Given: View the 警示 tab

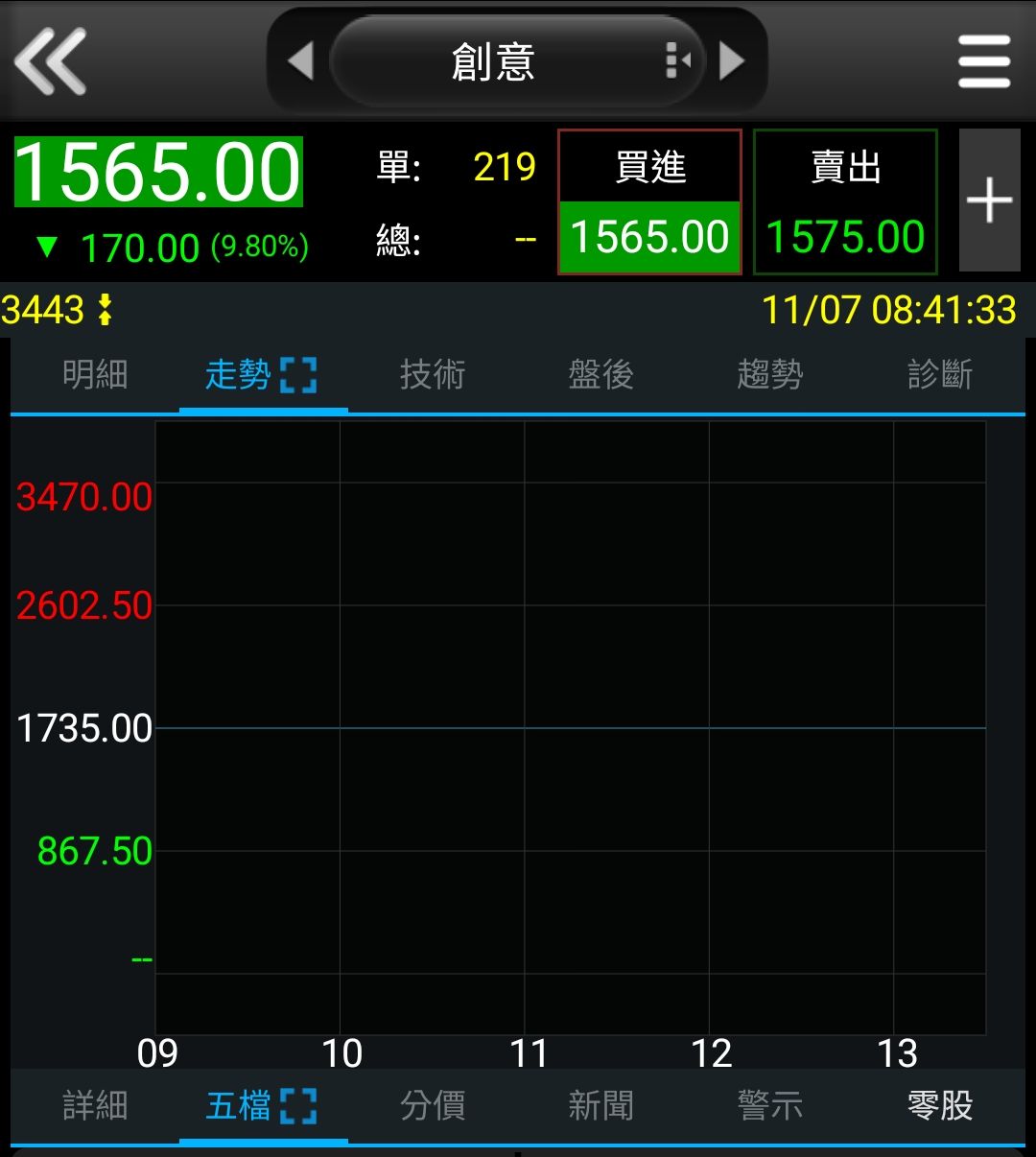Looking at the screenshot, I should [770, 1105].
